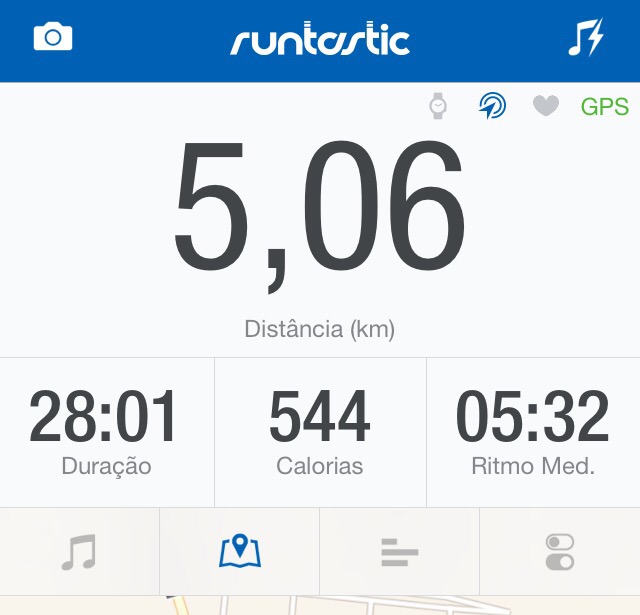
Task: Tap the smartwatch connection icon
Action: 438,106
